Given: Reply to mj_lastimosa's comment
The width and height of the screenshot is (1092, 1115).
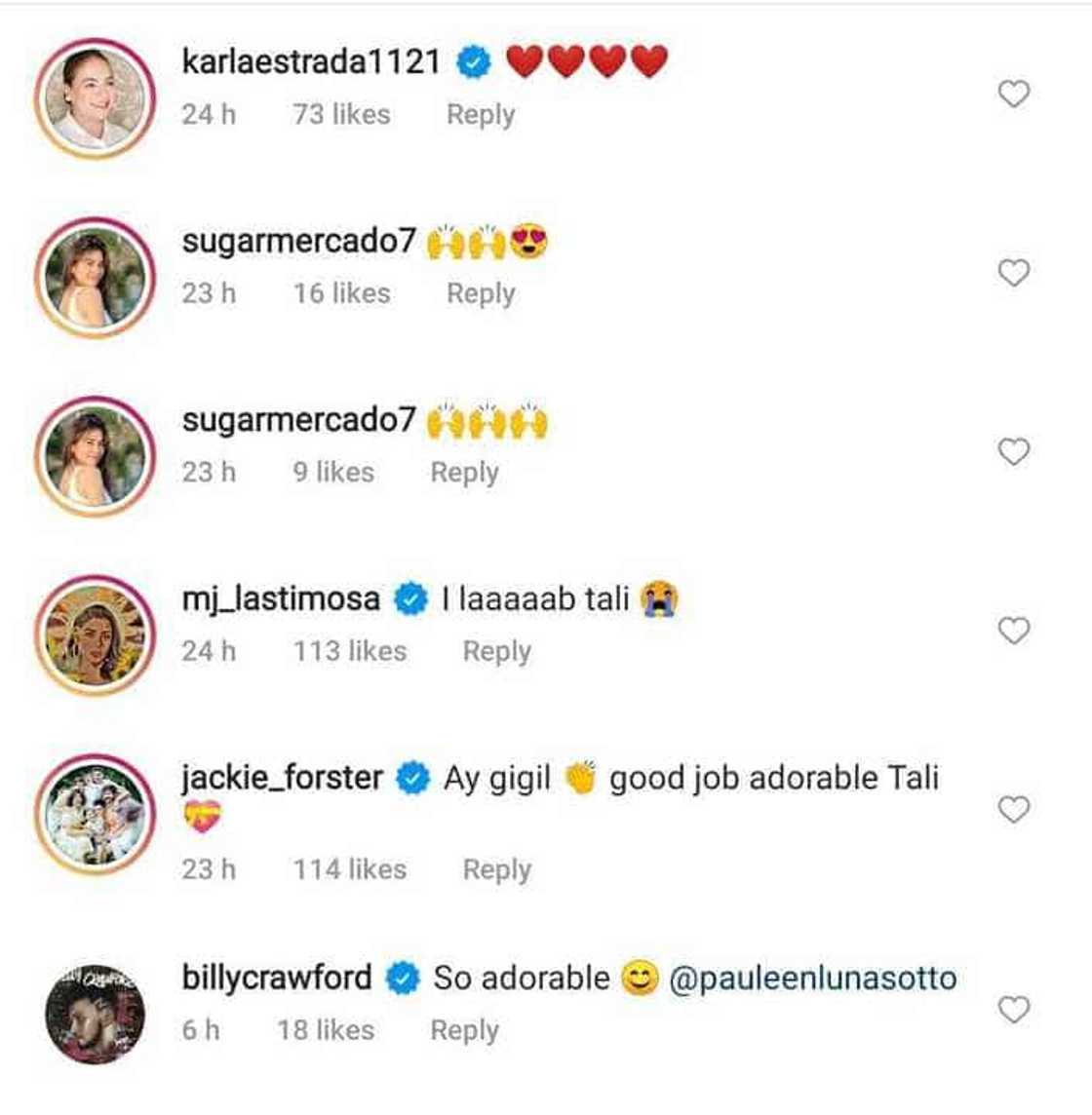Looking at the screenshot, I should click(496, 651).
